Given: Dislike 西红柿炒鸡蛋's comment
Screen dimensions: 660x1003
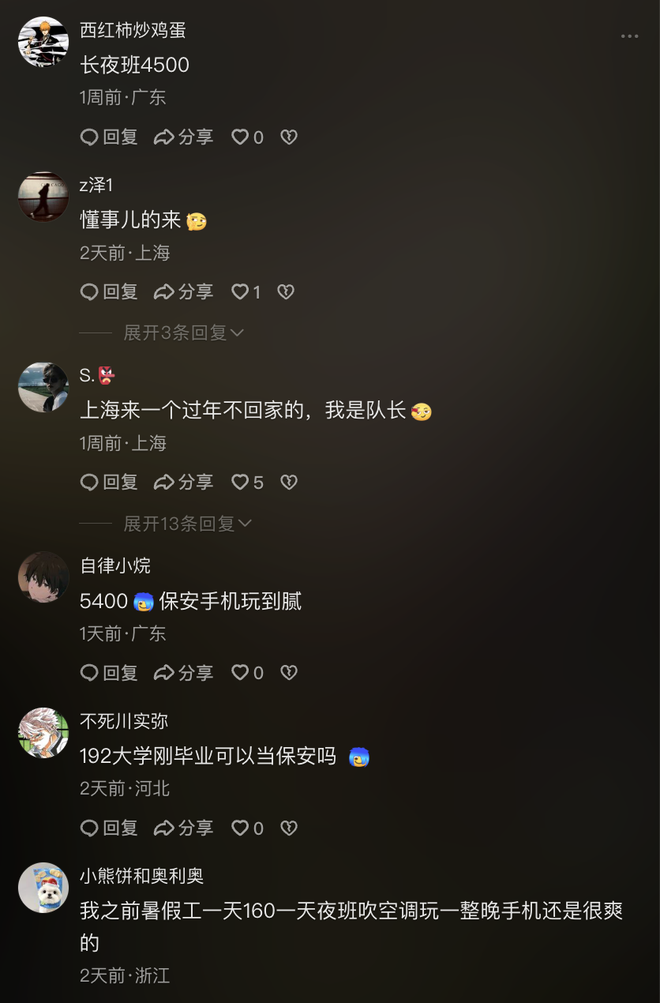Looking at the screenshot, I should pos(288,137).
